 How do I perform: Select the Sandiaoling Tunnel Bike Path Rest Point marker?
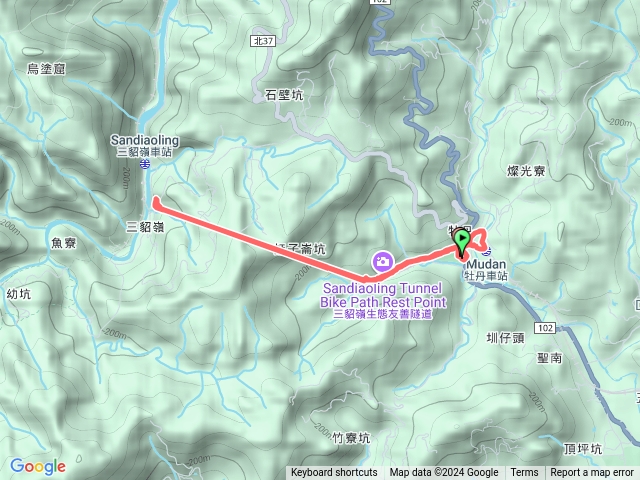click(382, 263)
